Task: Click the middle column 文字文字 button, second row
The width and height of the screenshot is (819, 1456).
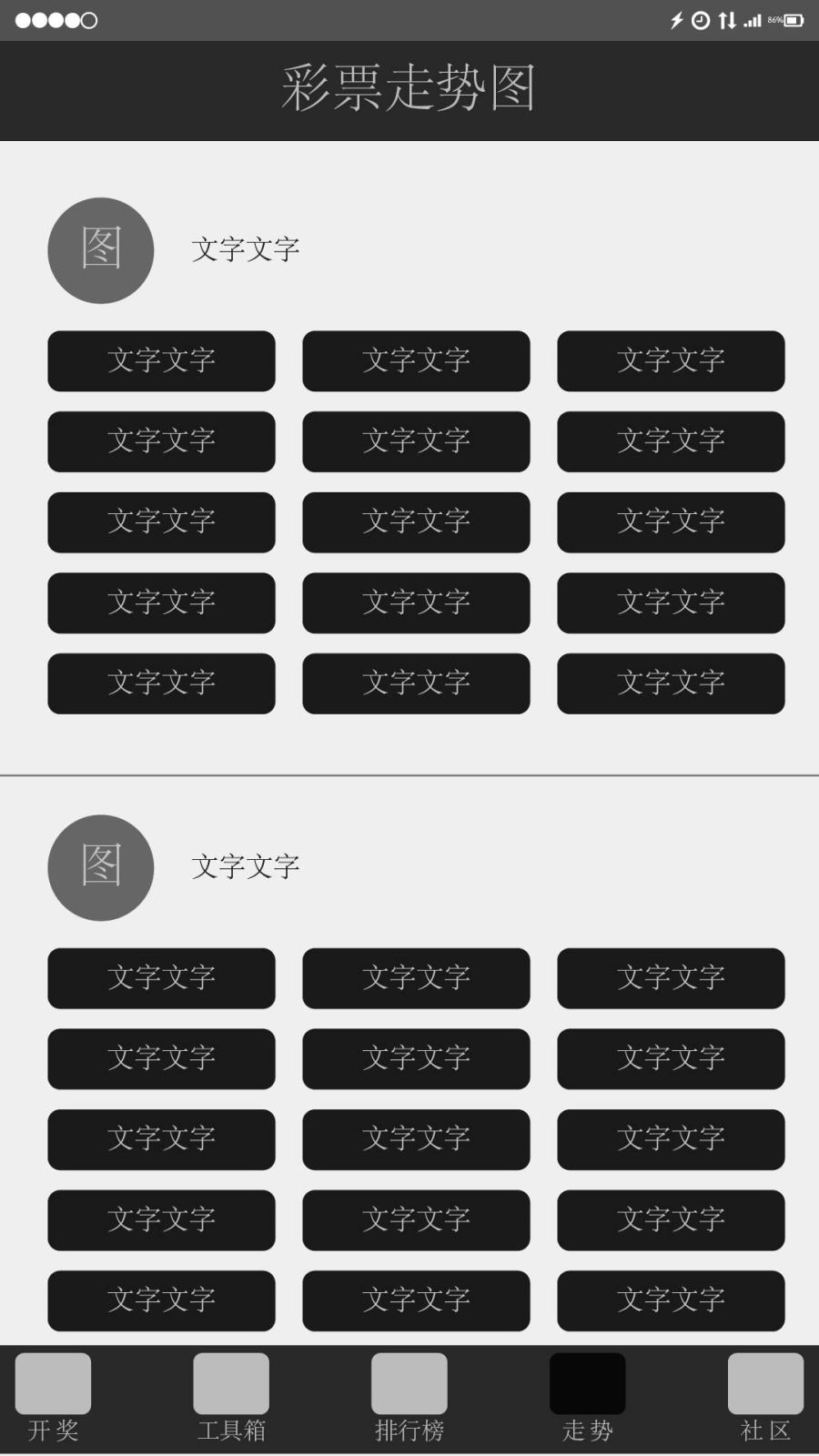Action: click(416, 441)
